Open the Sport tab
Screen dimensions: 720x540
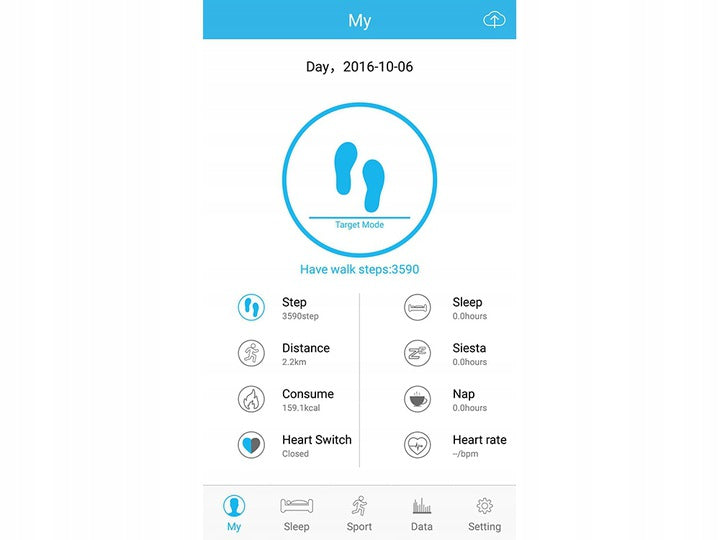pos(359,514)
